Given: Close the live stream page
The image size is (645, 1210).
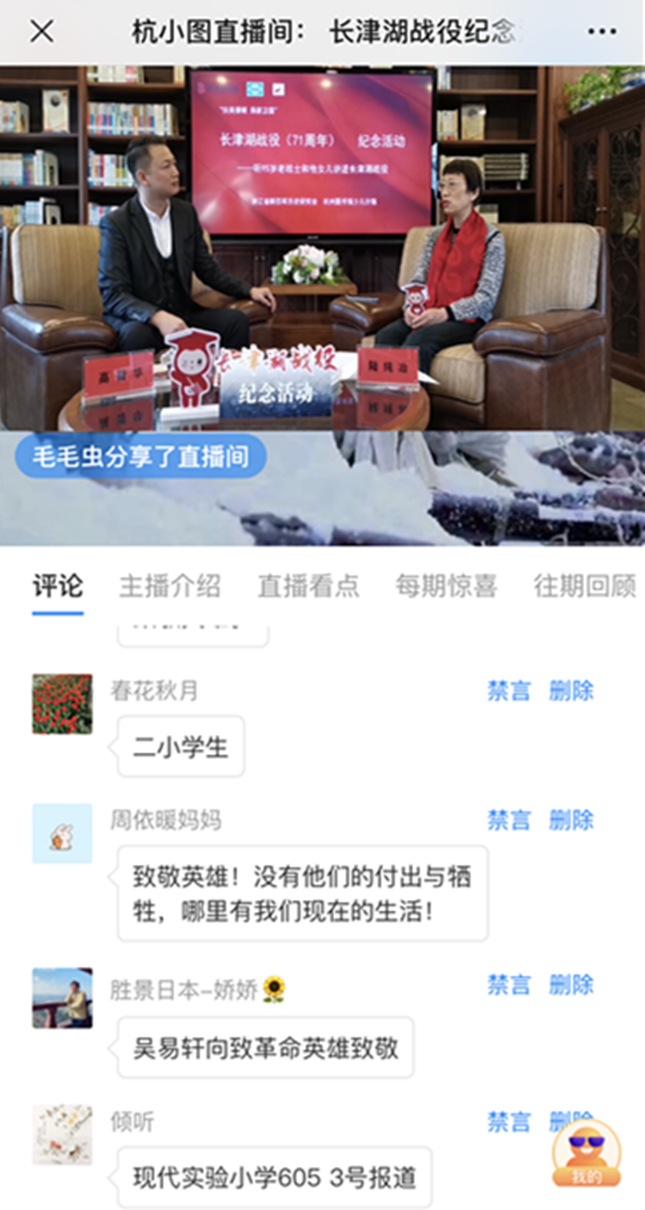Looking at the screenshot, I should (42, 31).
